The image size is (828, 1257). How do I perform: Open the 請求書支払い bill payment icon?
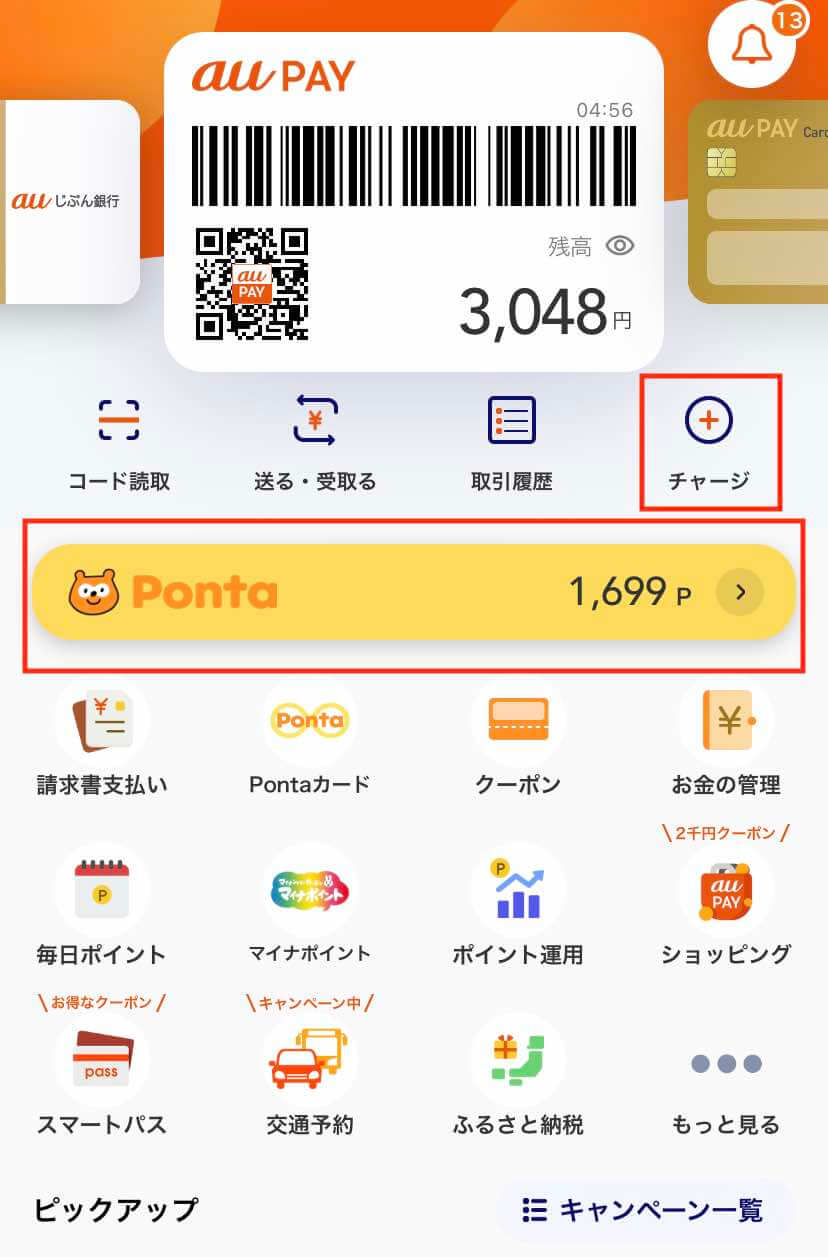coord(101,720)
